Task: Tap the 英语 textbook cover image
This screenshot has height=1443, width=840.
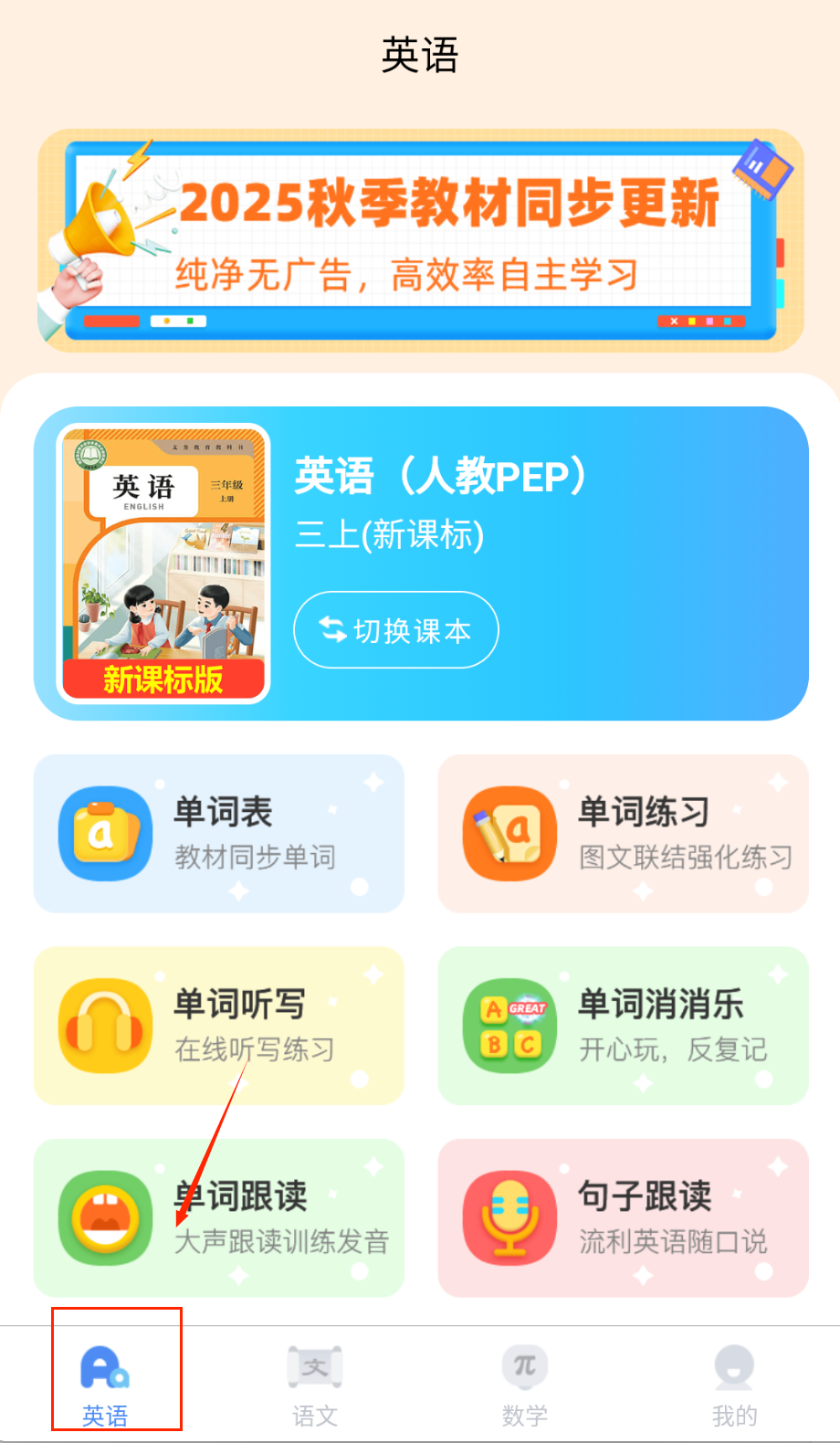Action: tap(163, 564)
